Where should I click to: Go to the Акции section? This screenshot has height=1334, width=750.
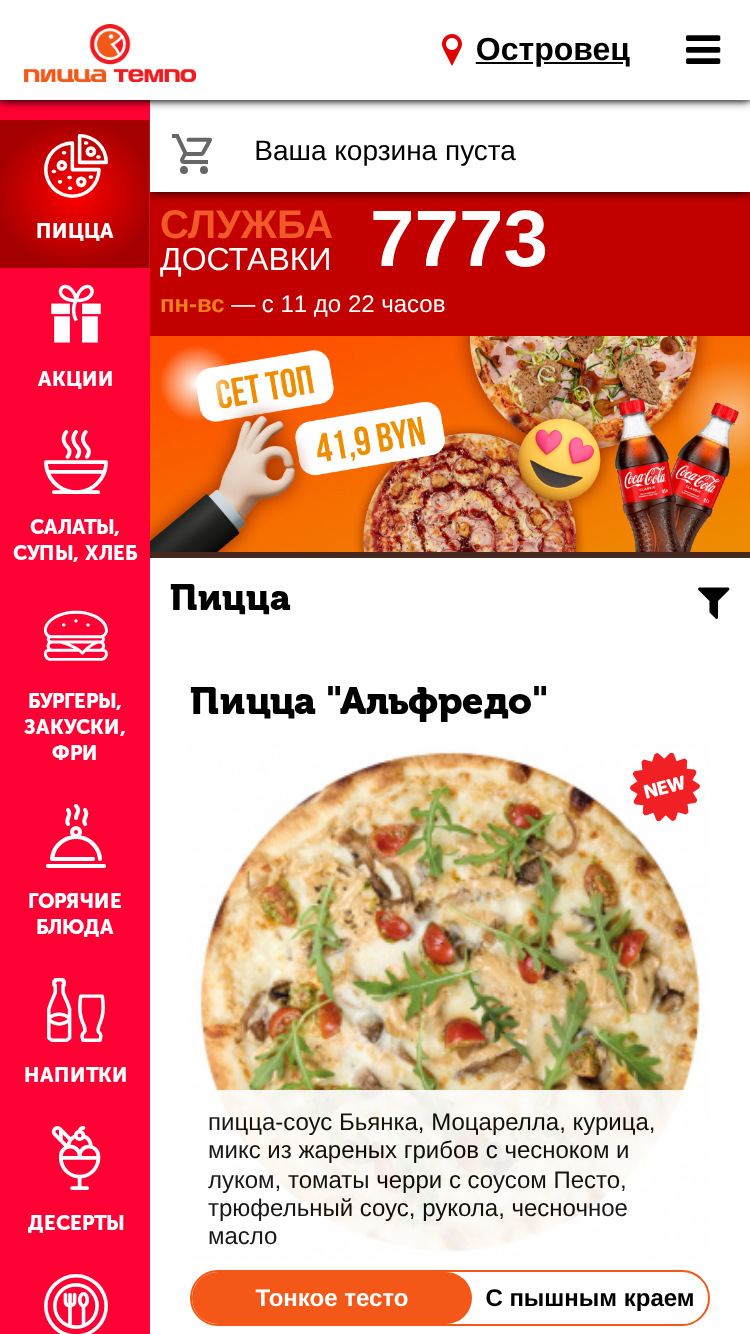tap(75, 337)
